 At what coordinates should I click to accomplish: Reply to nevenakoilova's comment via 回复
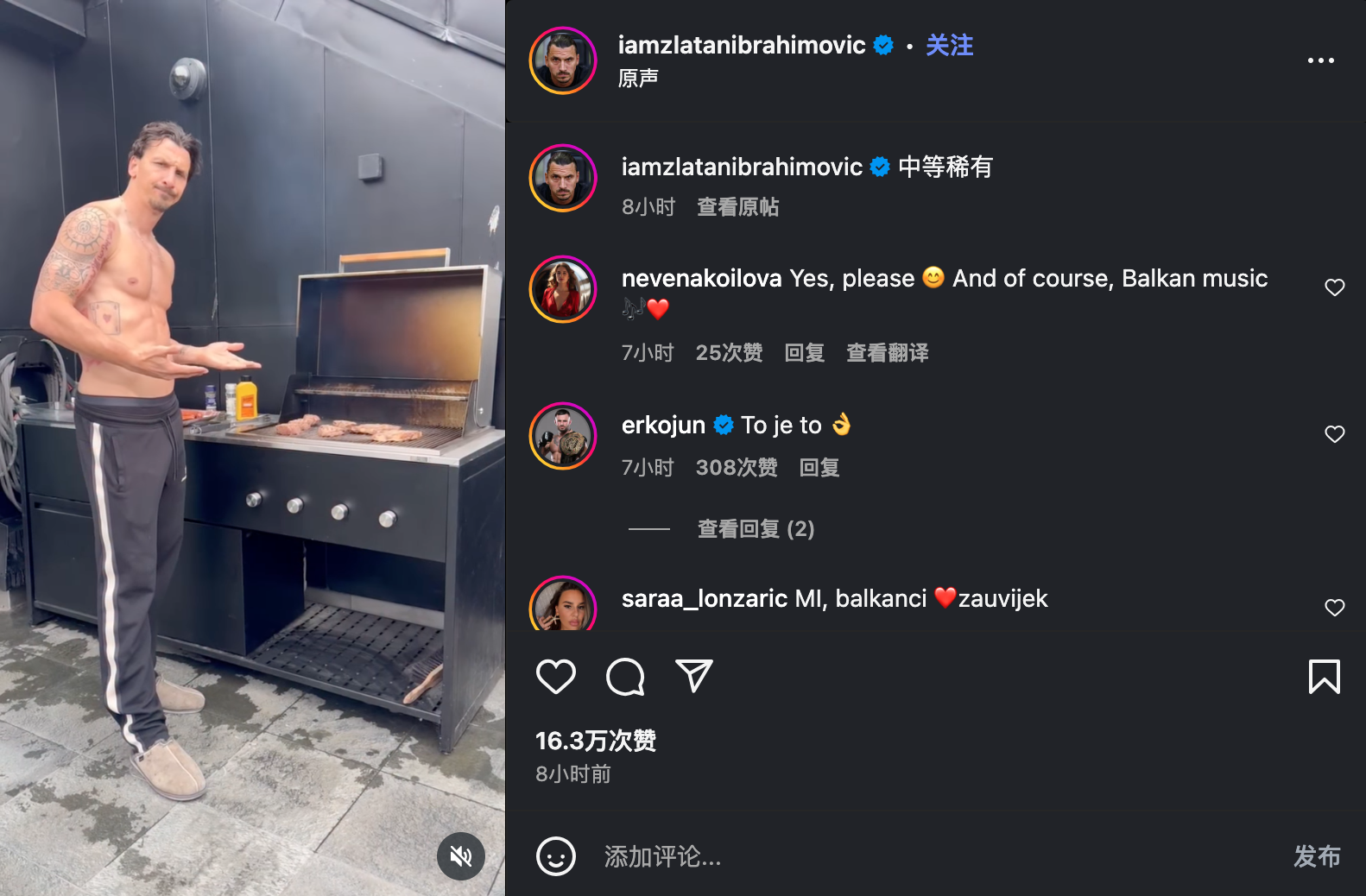pos(804,353)
